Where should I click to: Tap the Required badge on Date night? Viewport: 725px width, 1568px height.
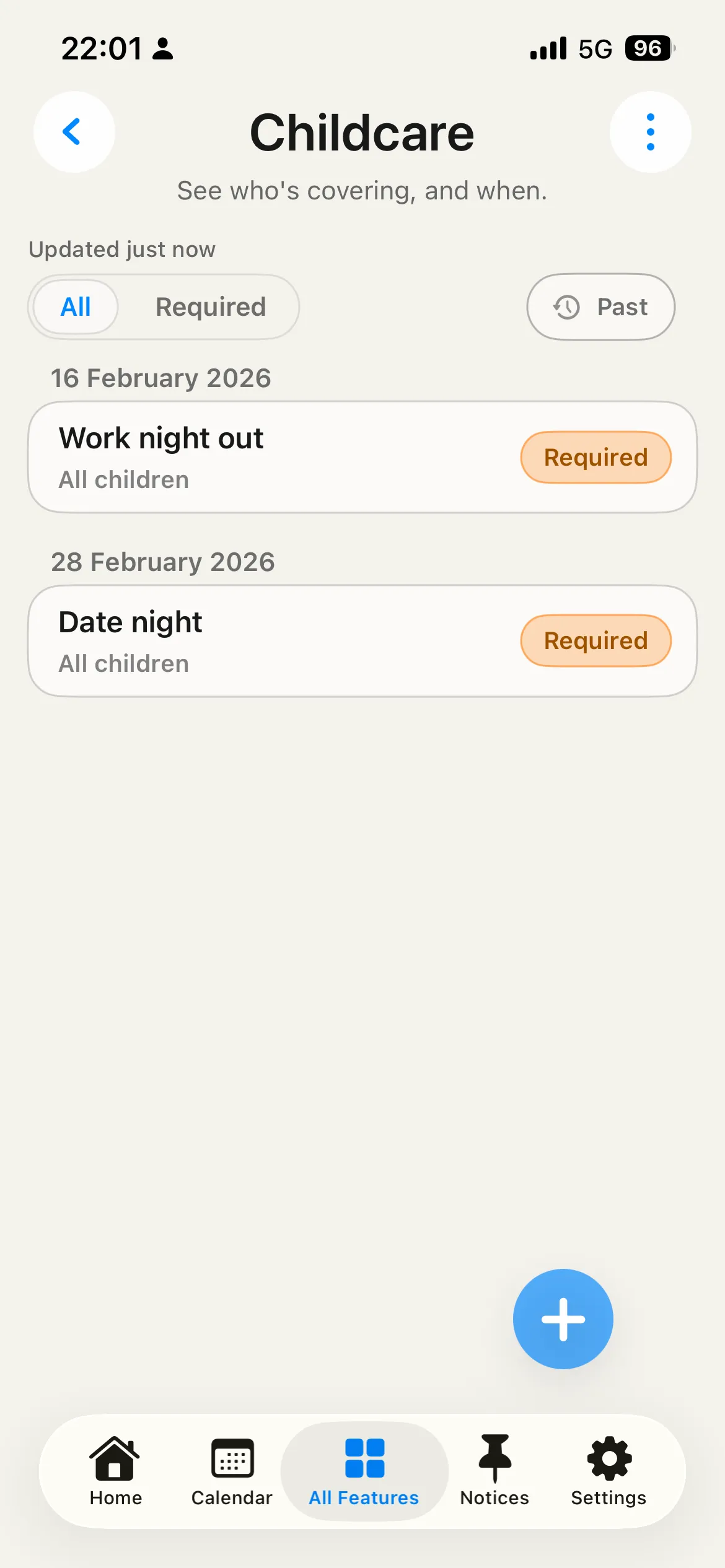[595, 640]
